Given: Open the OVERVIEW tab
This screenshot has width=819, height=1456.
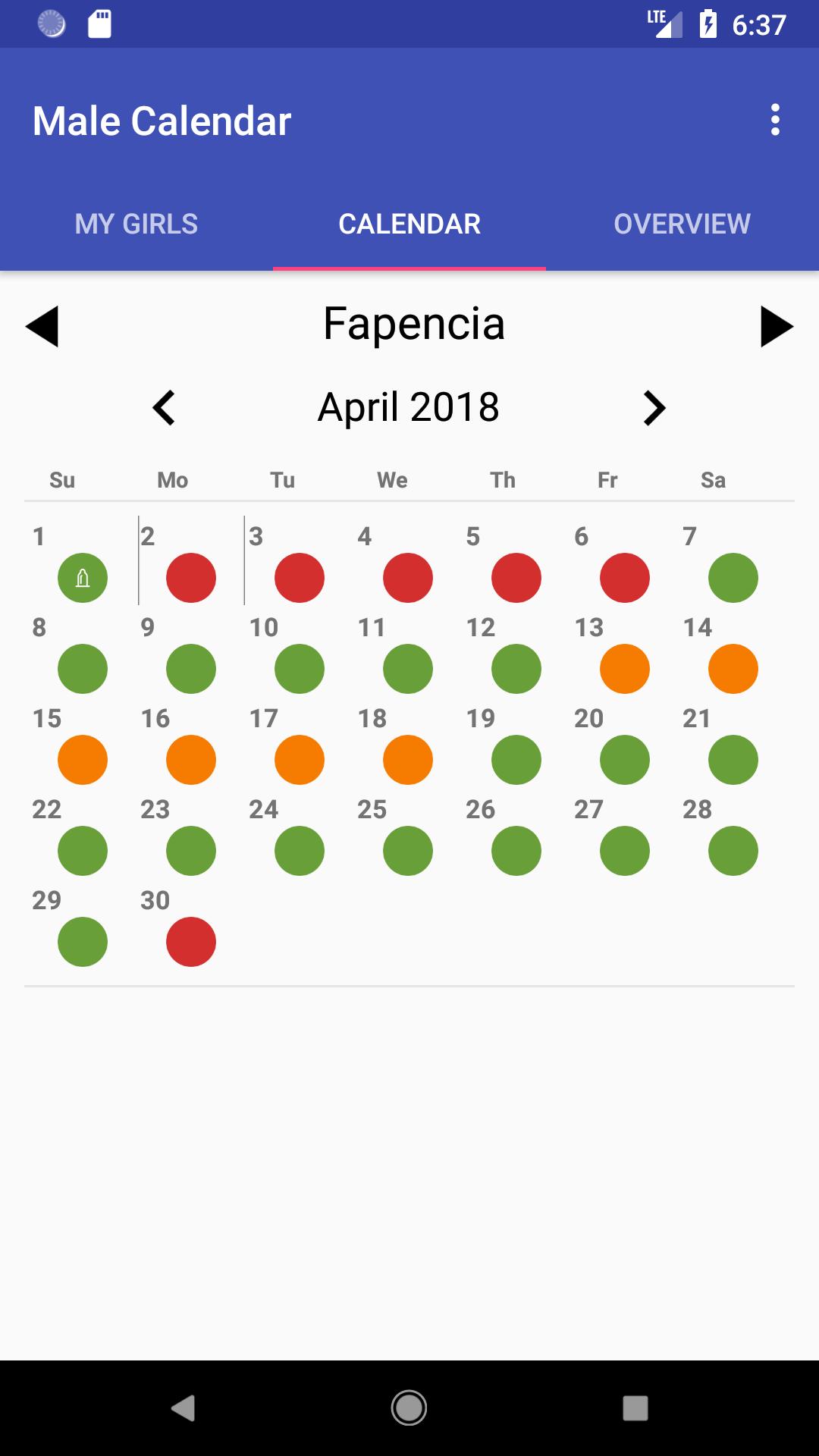Looking at the screenshot, I should pyautogui.click(x=681, y=224).
